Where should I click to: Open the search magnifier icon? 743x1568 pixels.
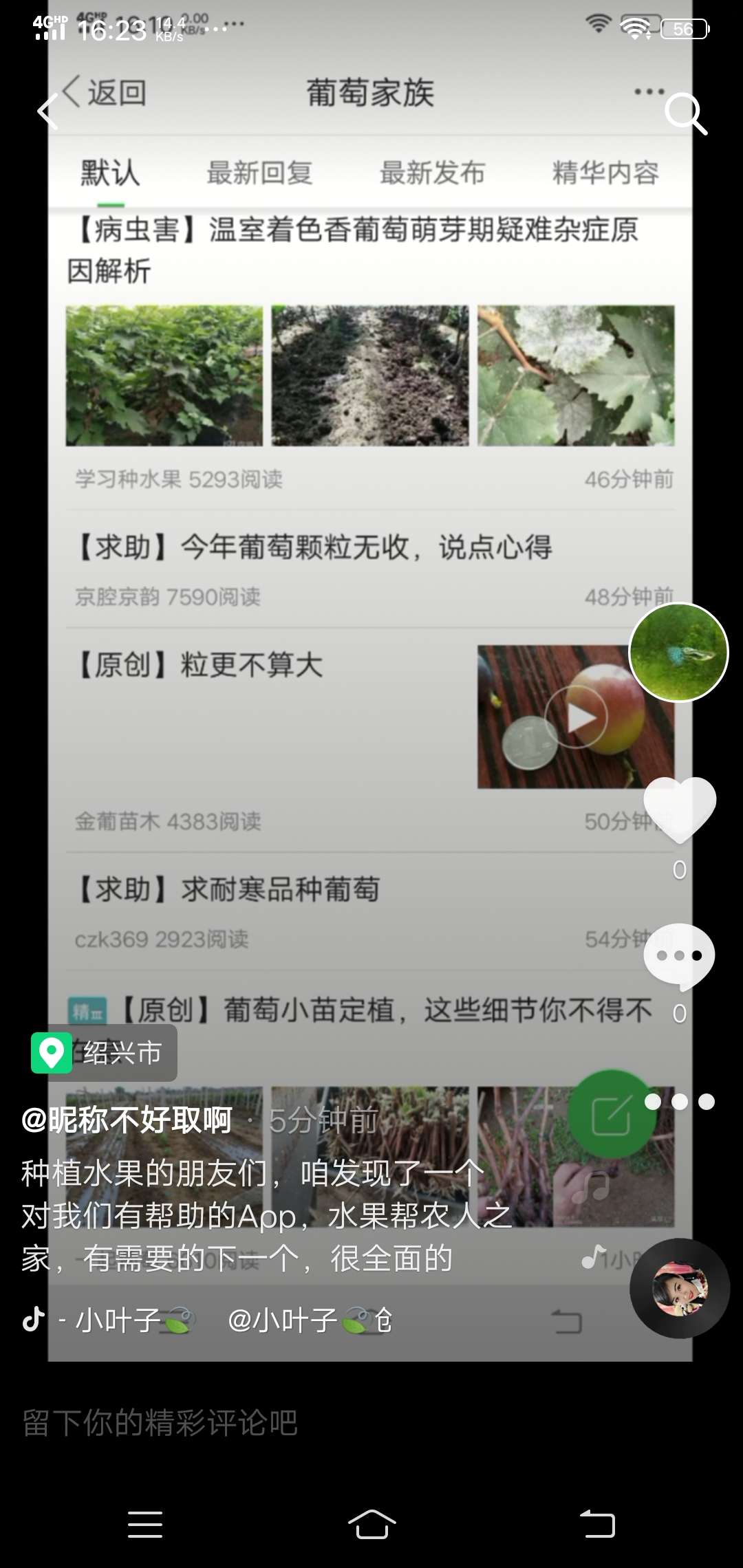point(686,113)
